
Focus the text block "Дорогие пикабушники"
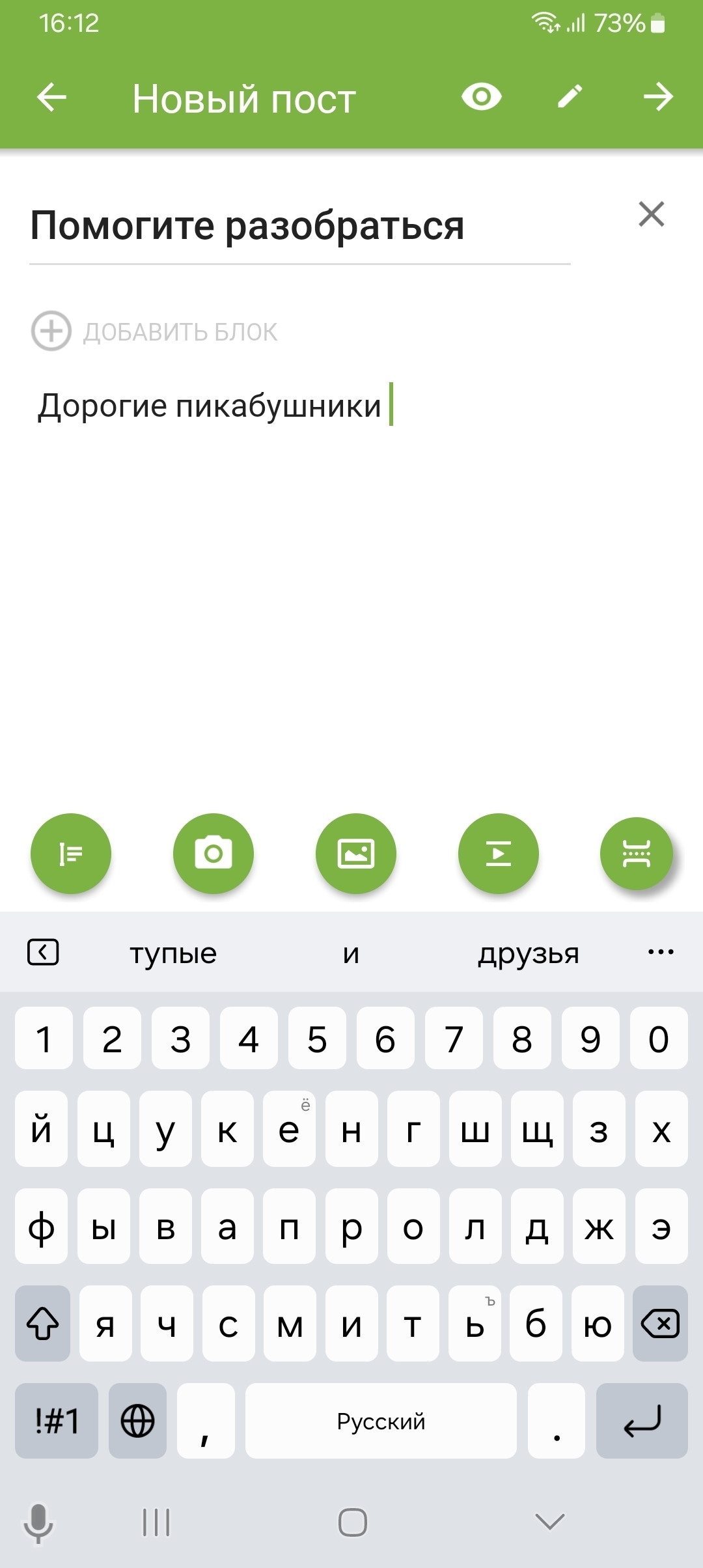coord(210,406)
